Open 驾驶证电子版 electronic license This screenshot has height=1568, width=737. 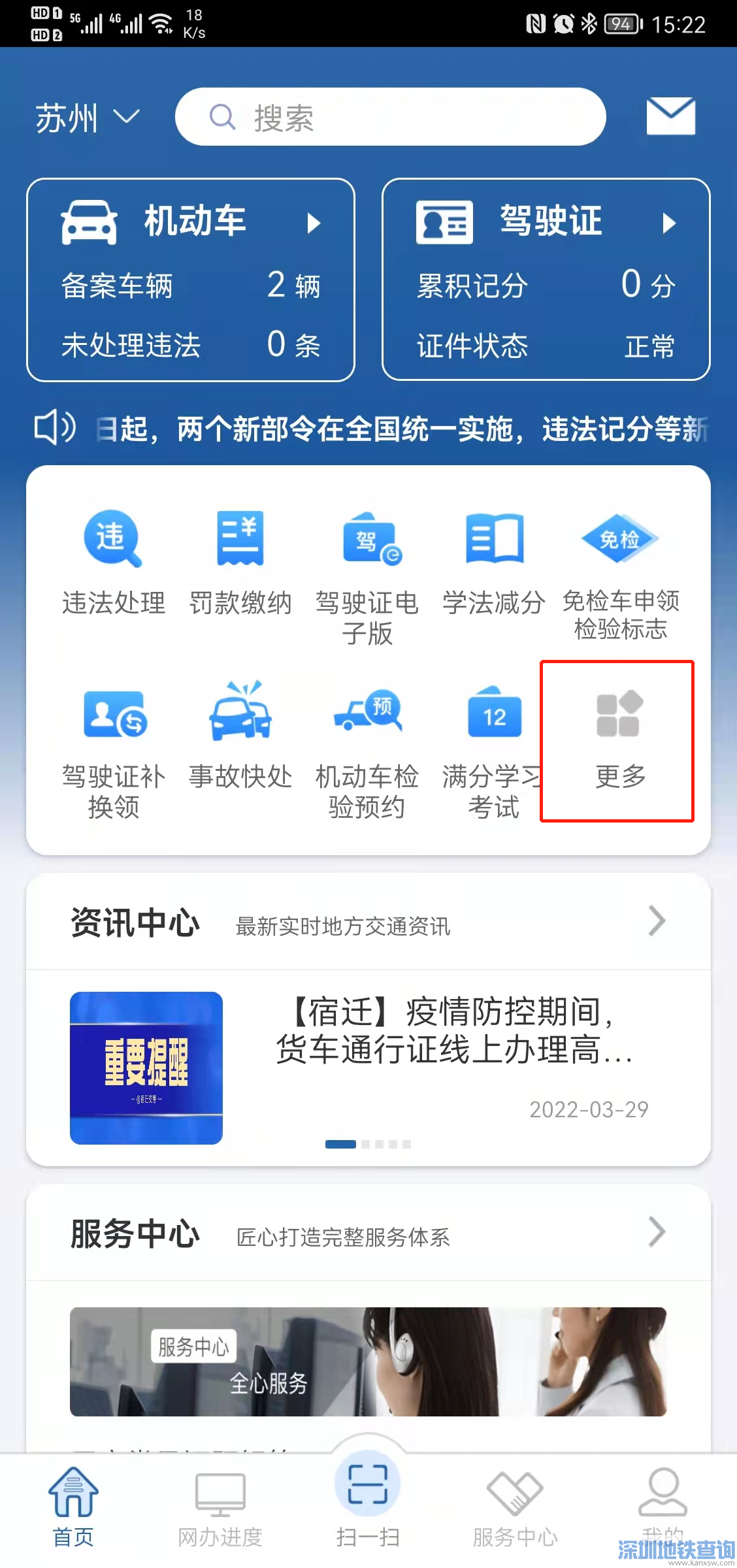click(x=367, y=575)
